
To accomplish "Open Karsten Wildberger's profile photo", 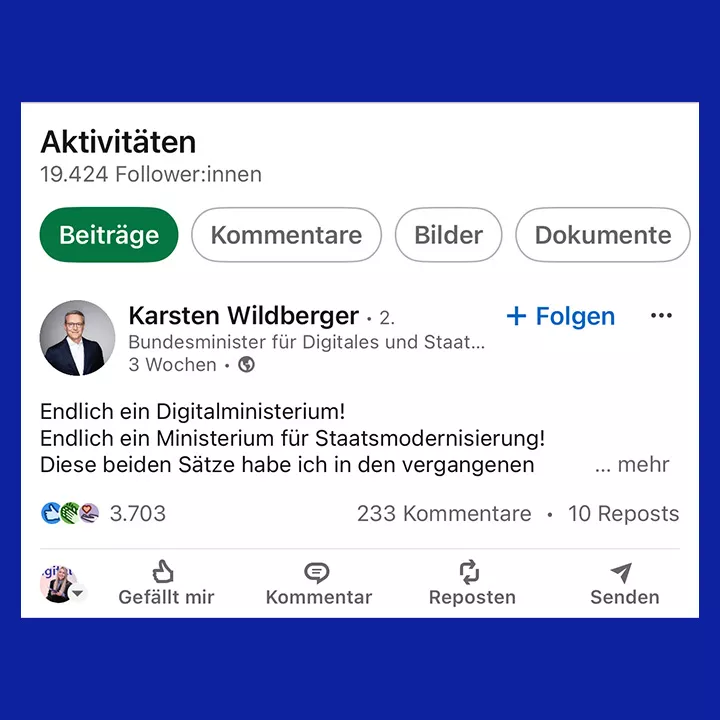I will (x=77, y=338).
